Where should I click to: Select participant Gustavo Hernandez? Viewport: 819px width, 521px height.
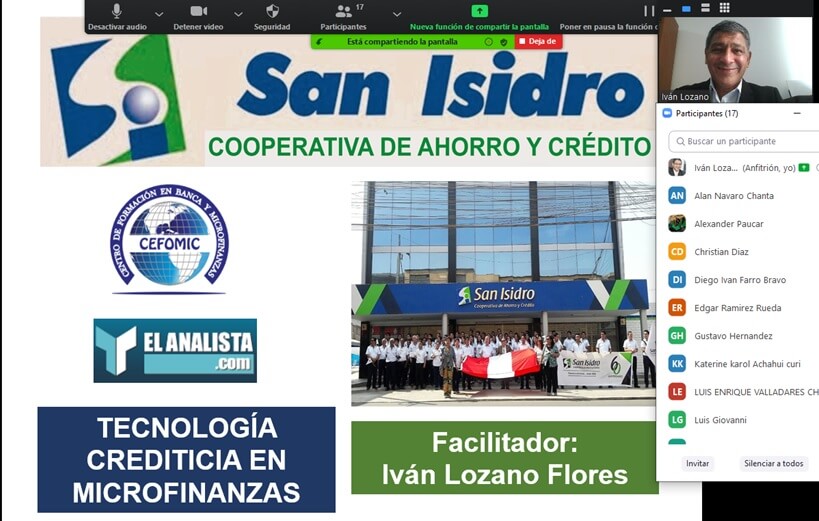point(733,336)
